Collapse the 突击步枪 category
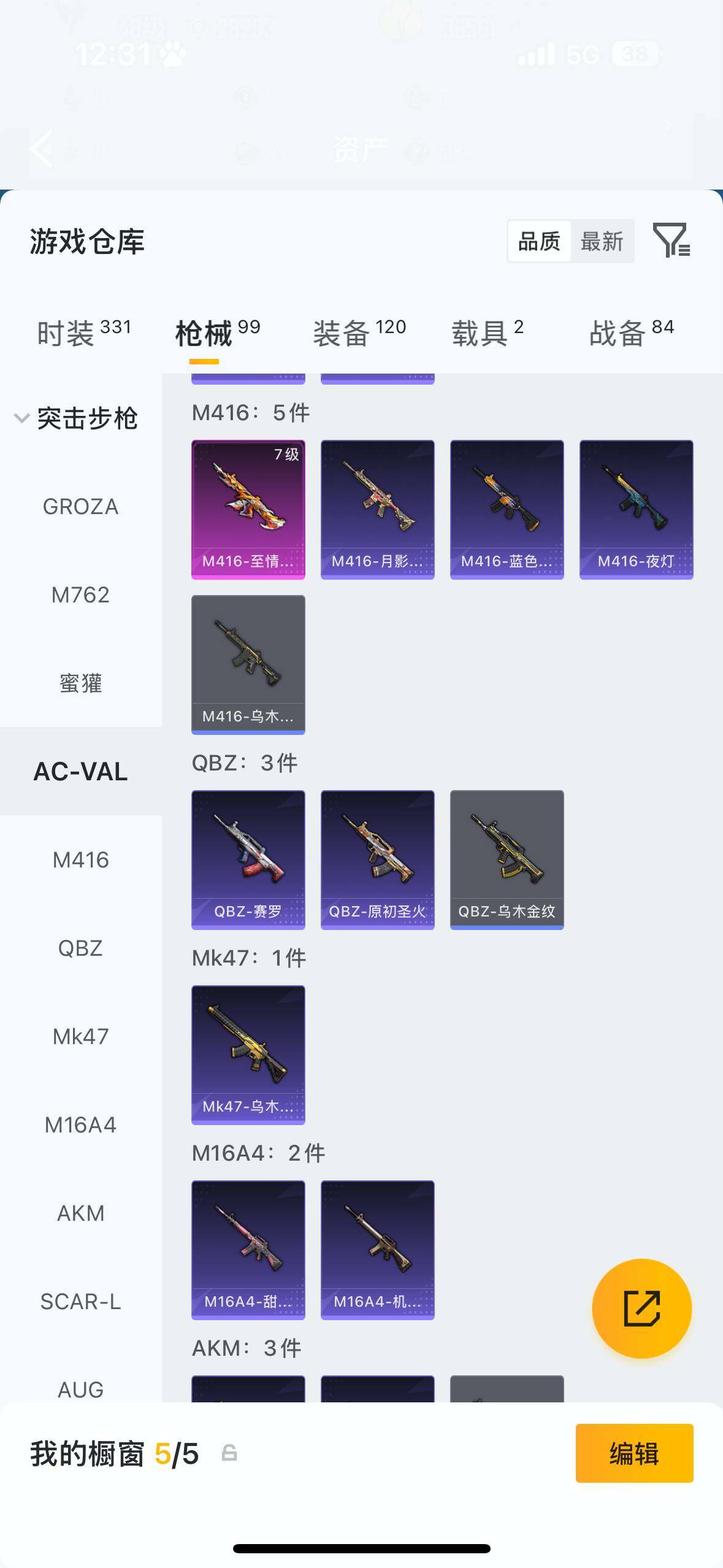723x1568 pixels. pos(22,418)
